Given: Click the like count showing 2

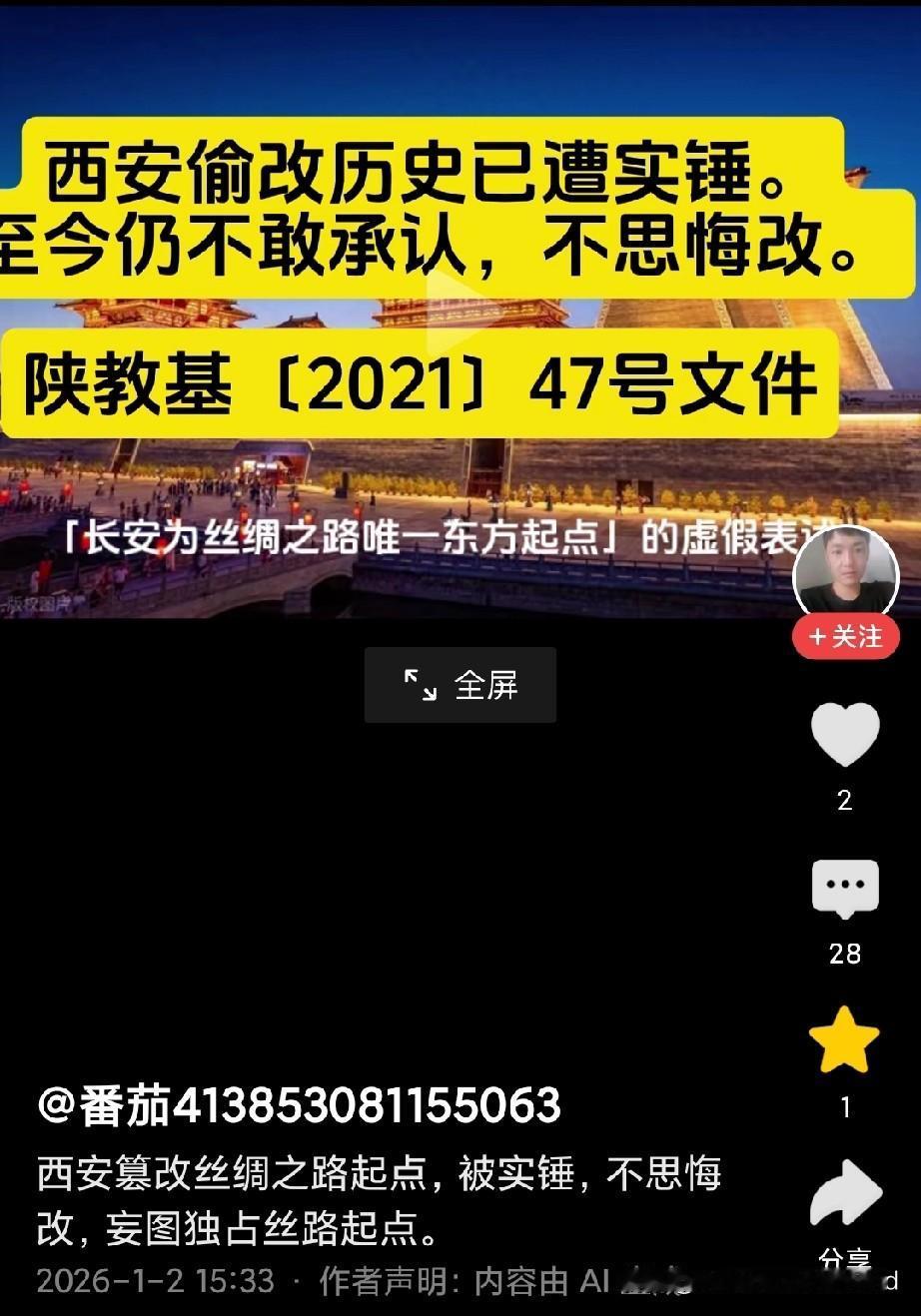Looking at the screenshot, I should [845, 799].
